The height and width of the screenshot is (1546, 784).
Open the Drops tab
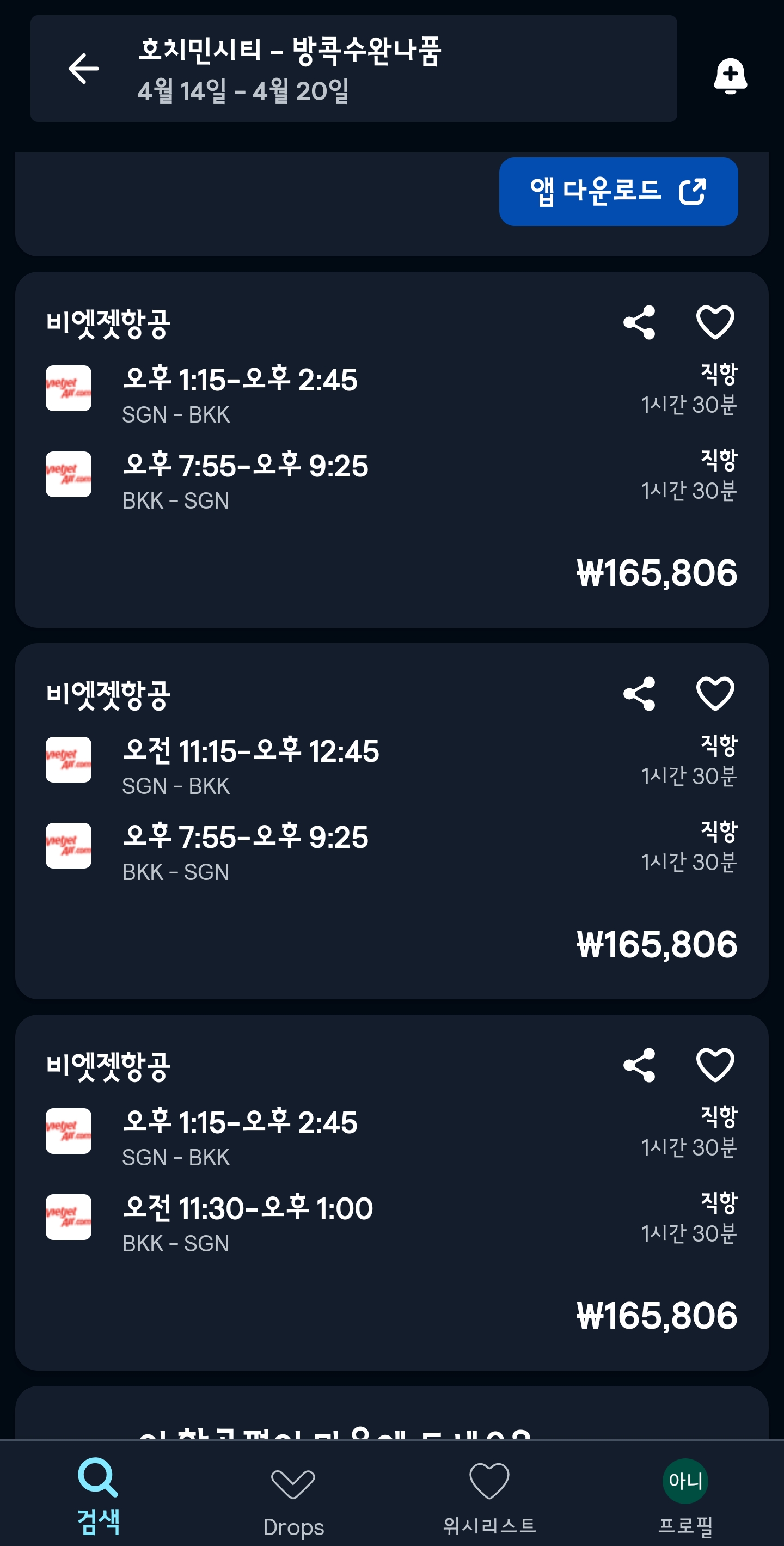point(293,1494)
